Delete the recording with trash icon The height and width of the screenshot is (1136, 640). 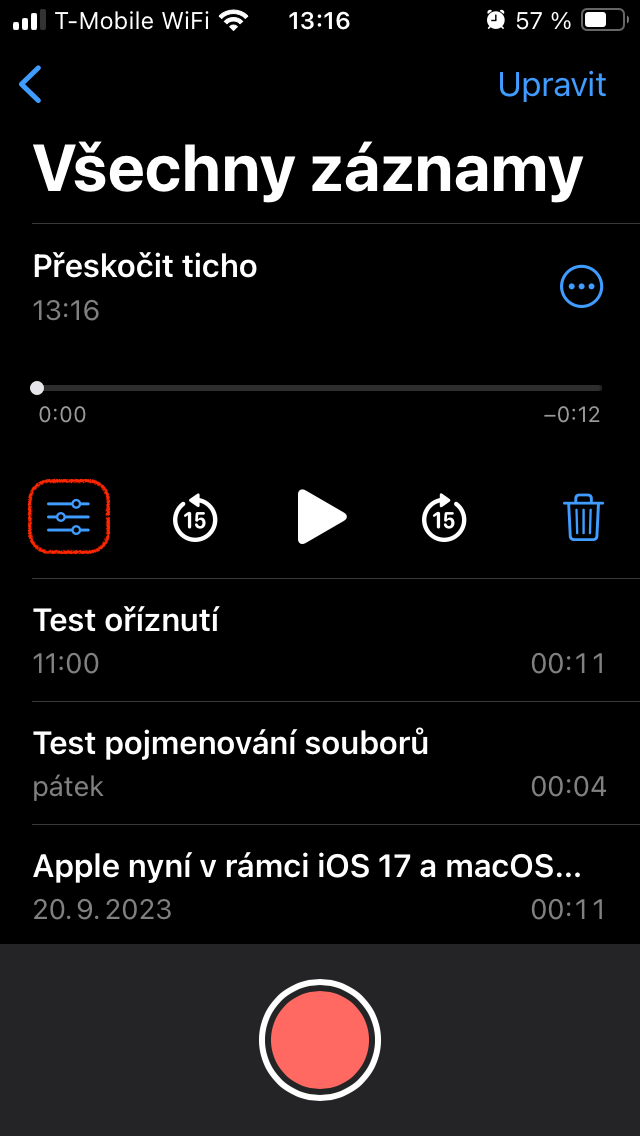583,518
